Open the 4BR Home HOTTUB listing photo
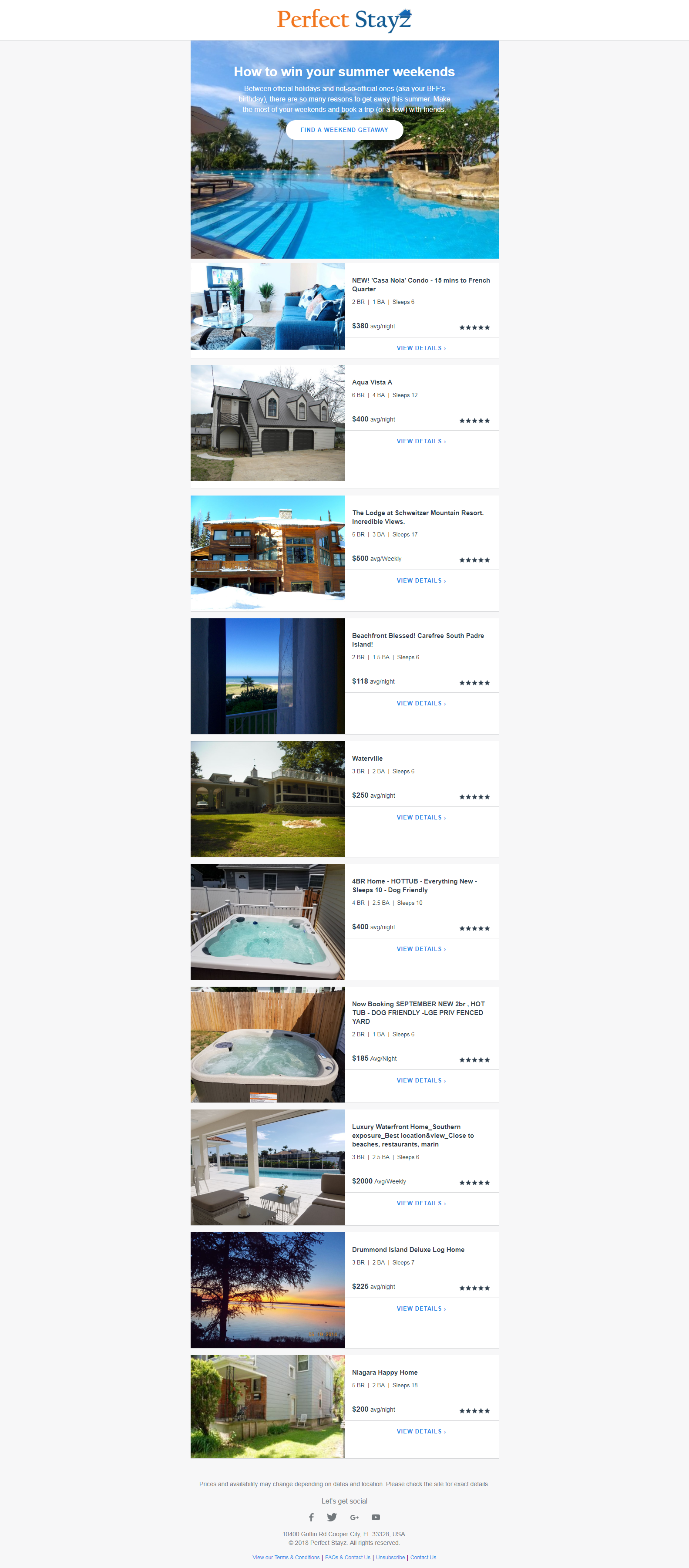Viewport: 689px width, 1568px height. click(267, 921)
